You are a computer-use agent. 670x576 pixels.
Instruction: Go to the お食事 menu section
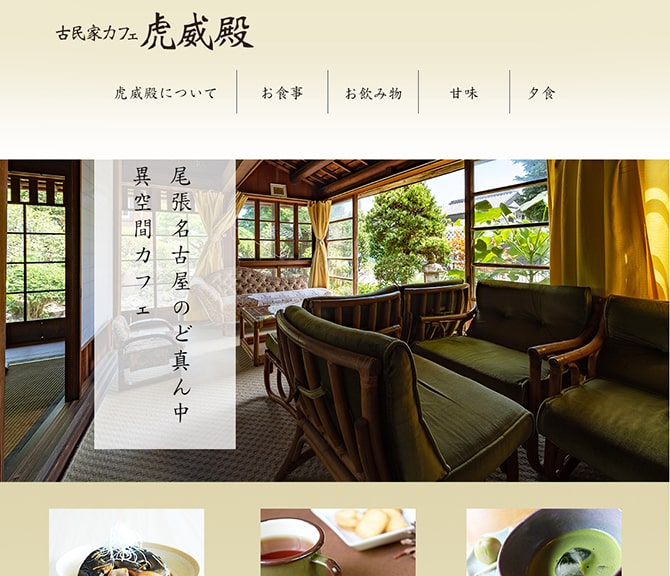(282, 93)
